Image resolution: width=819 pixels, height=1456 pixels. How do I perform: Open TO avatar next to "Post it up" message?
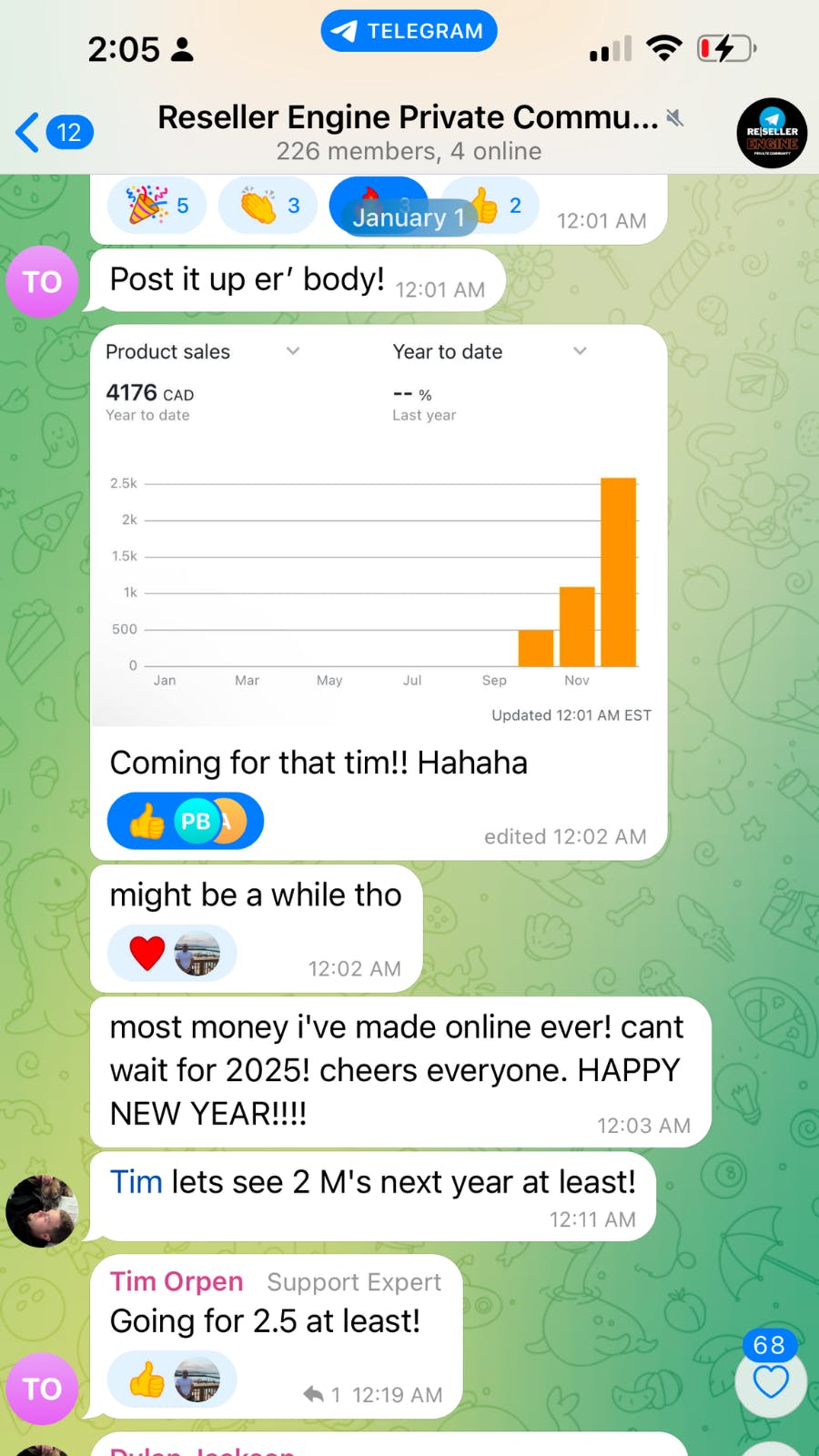[42, 282]
